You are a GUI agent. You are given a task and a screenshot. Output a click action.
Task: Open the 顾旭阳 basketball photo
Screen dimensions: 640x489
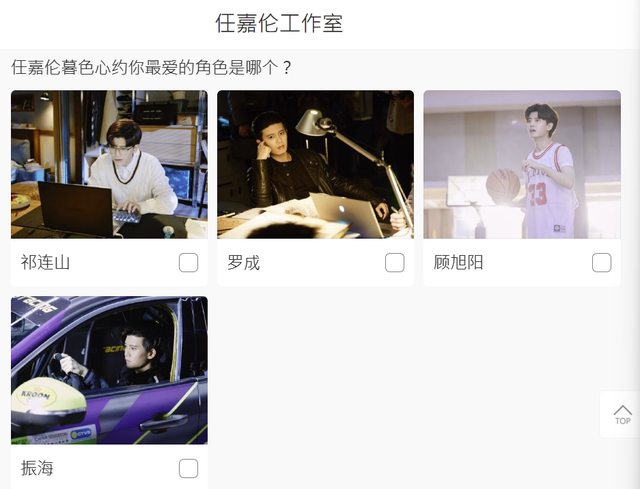(x=522, y=164)
